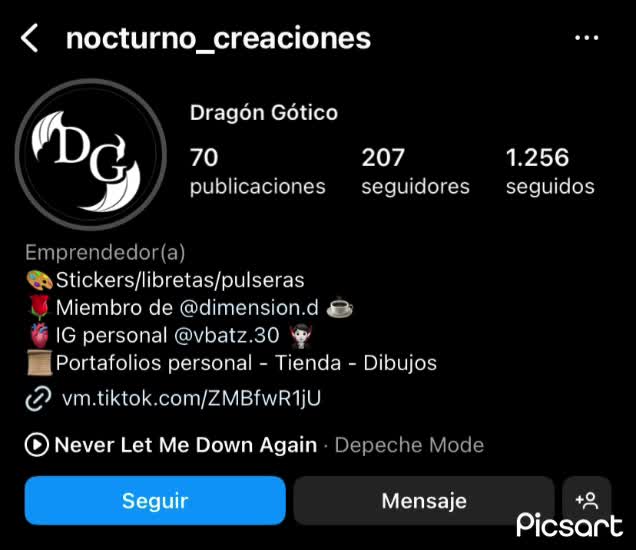Screen dimensions: 636x550
Task: Open the three-dot overflow menu
Action: pyautogui.click(x=586, y=39)
